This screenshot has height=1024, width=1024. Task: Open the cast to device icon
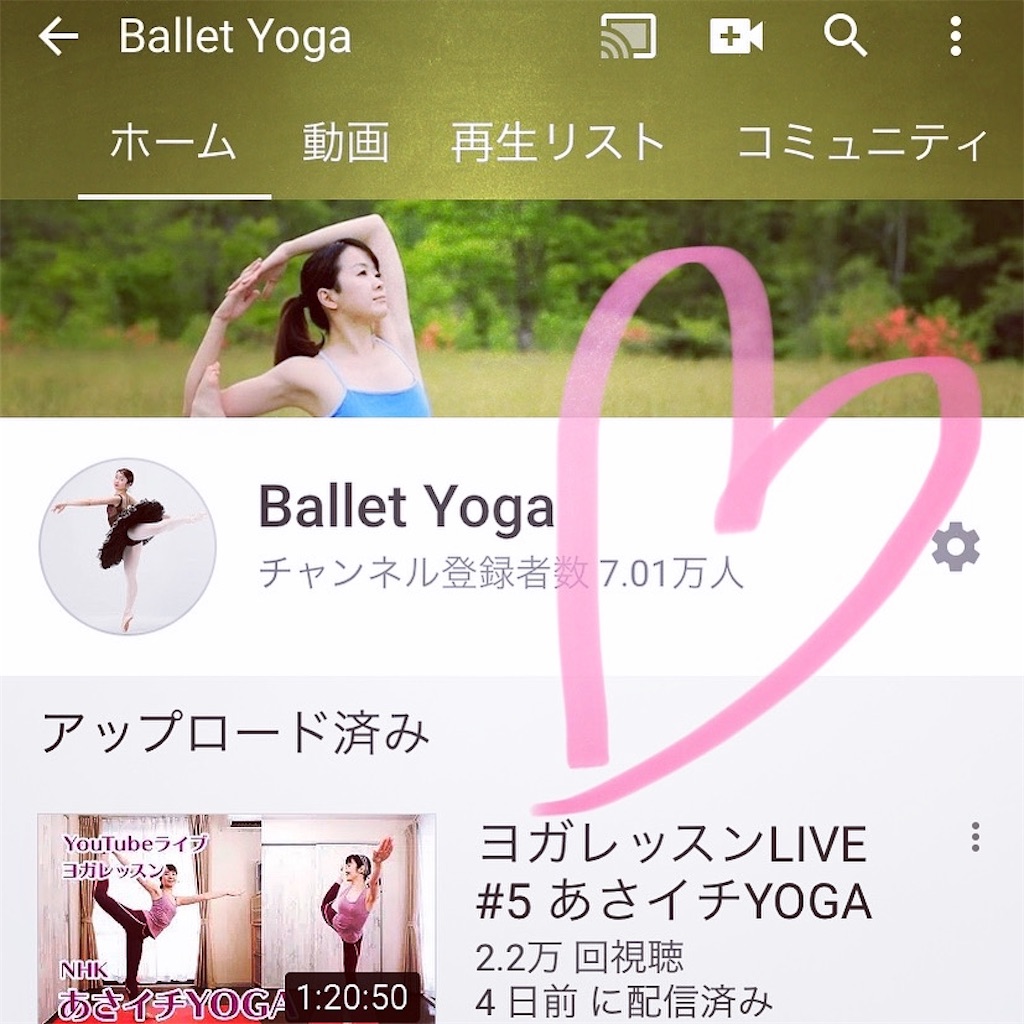pyautogui.click(x=627, y=37)
